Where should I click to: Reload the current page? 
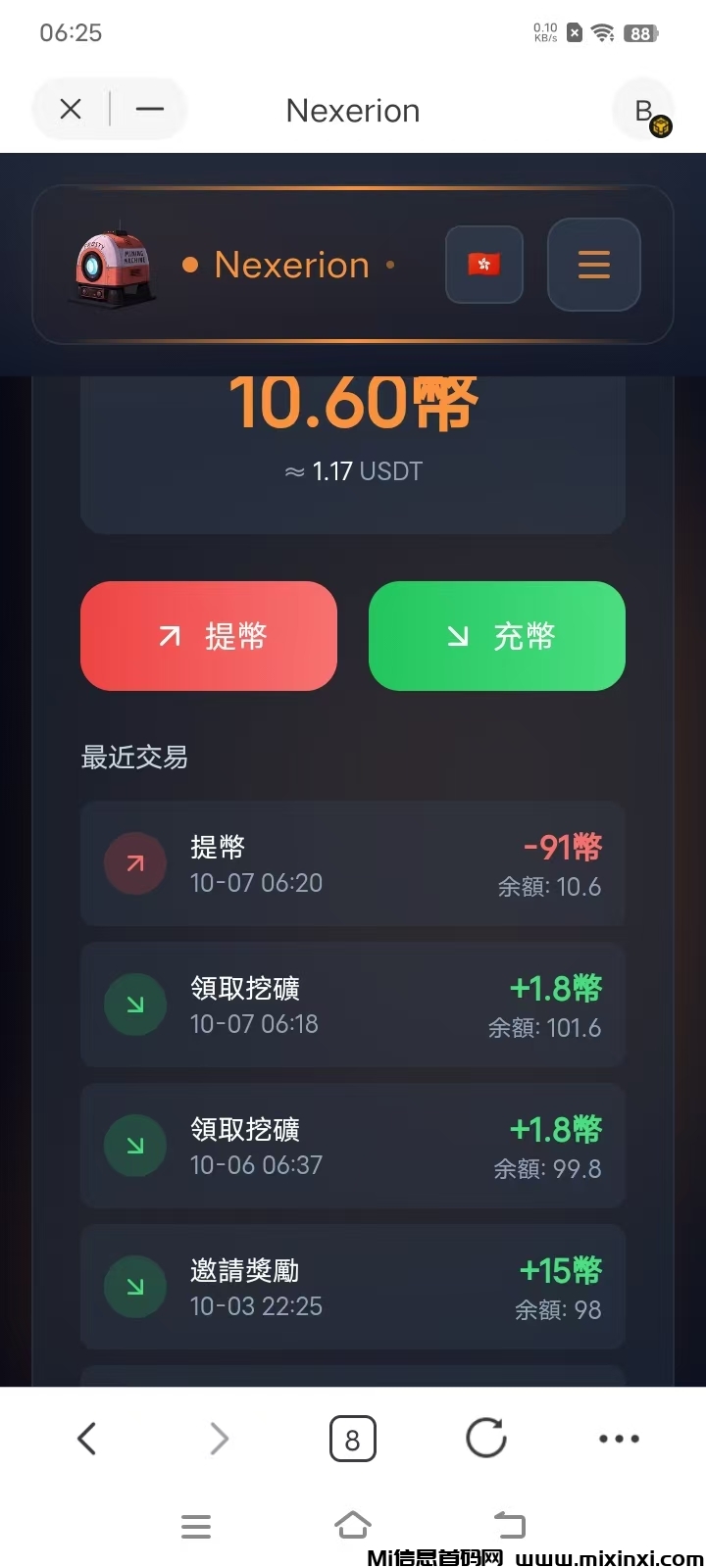pyautogui.click(x=485, y=1439)
